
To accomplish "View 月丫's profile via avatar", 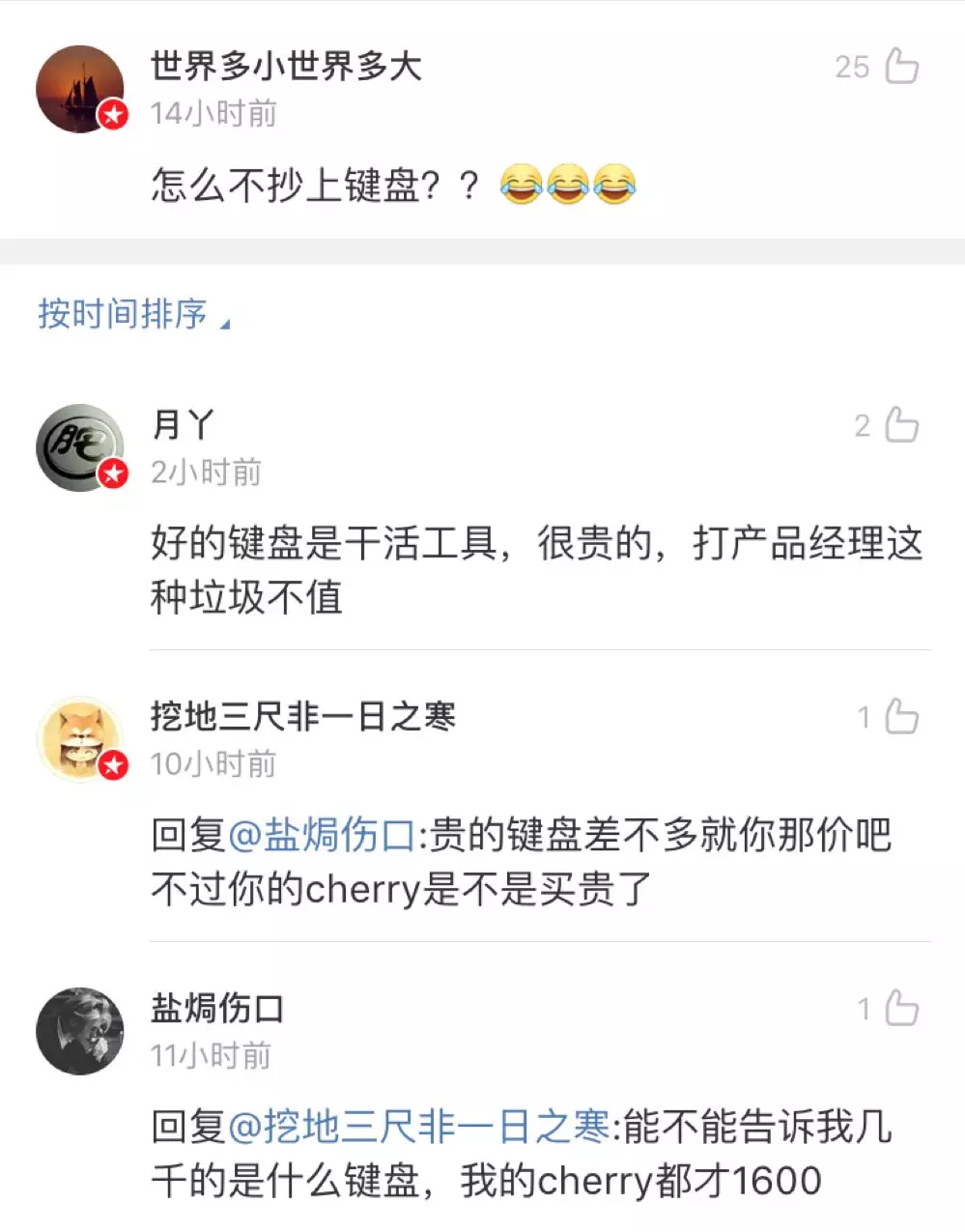I will point(80,447).
